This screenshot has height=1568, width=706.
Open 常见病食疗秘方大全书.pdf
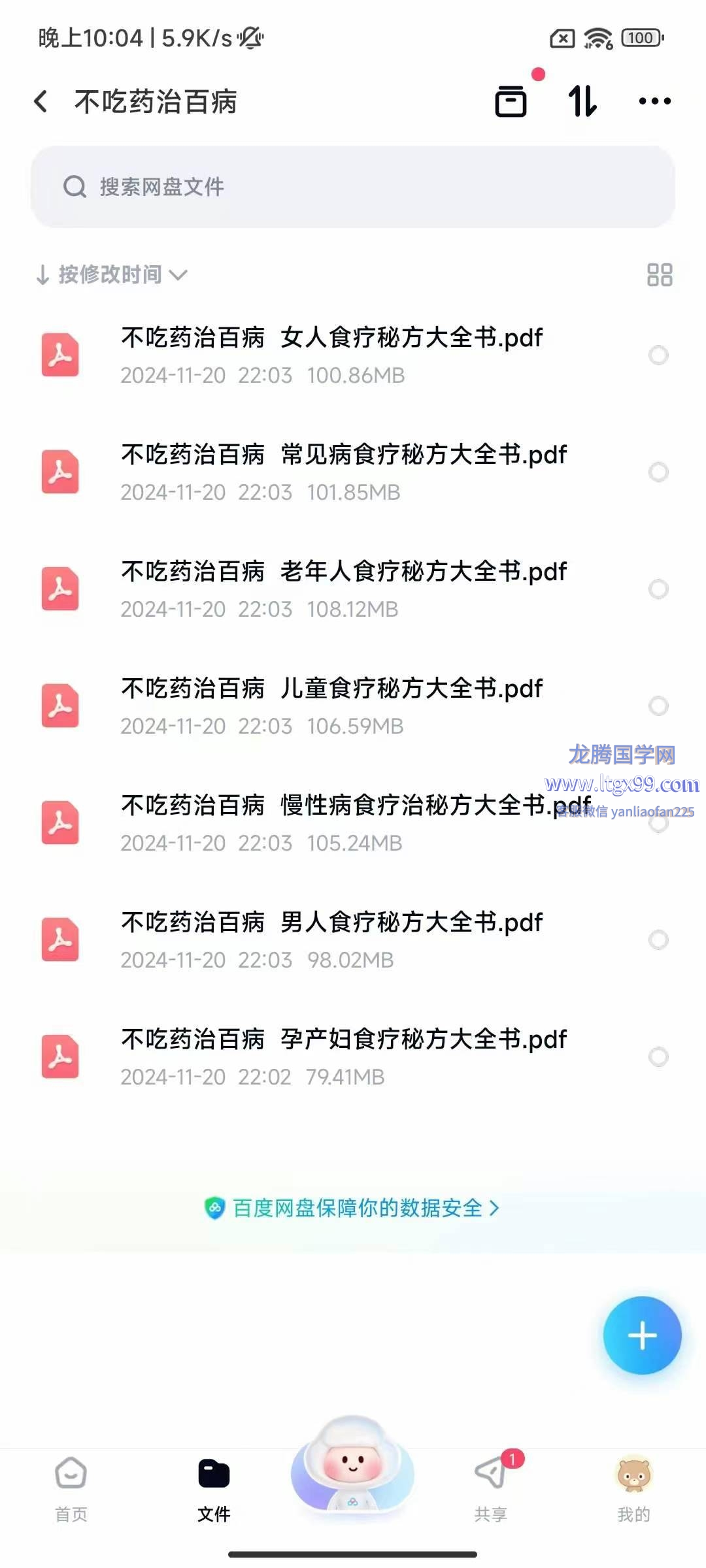[x=343, y=472]
